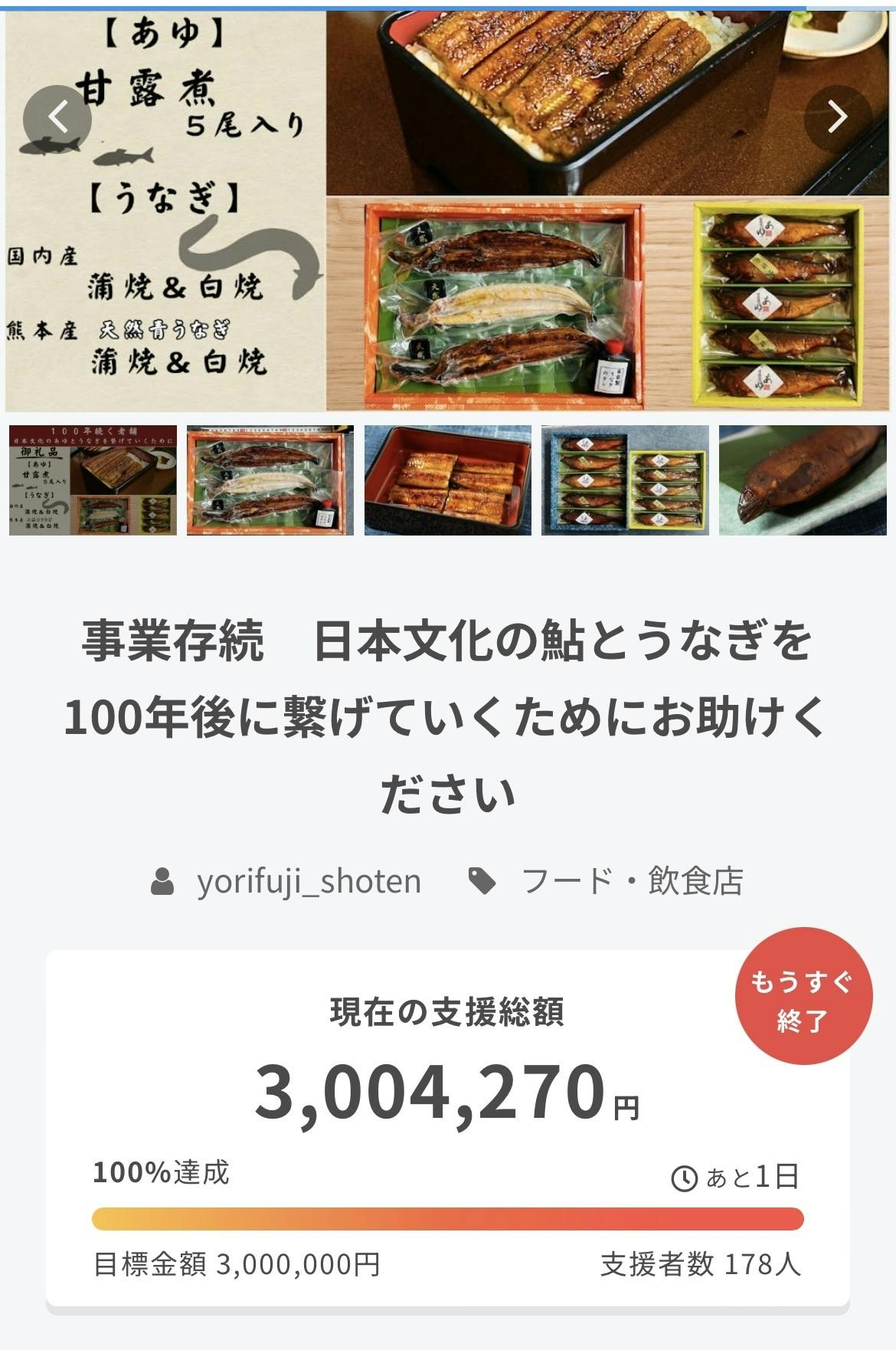
Task: Select the thumbnail of single ayu close-up
Action: (x=803, y=480)
